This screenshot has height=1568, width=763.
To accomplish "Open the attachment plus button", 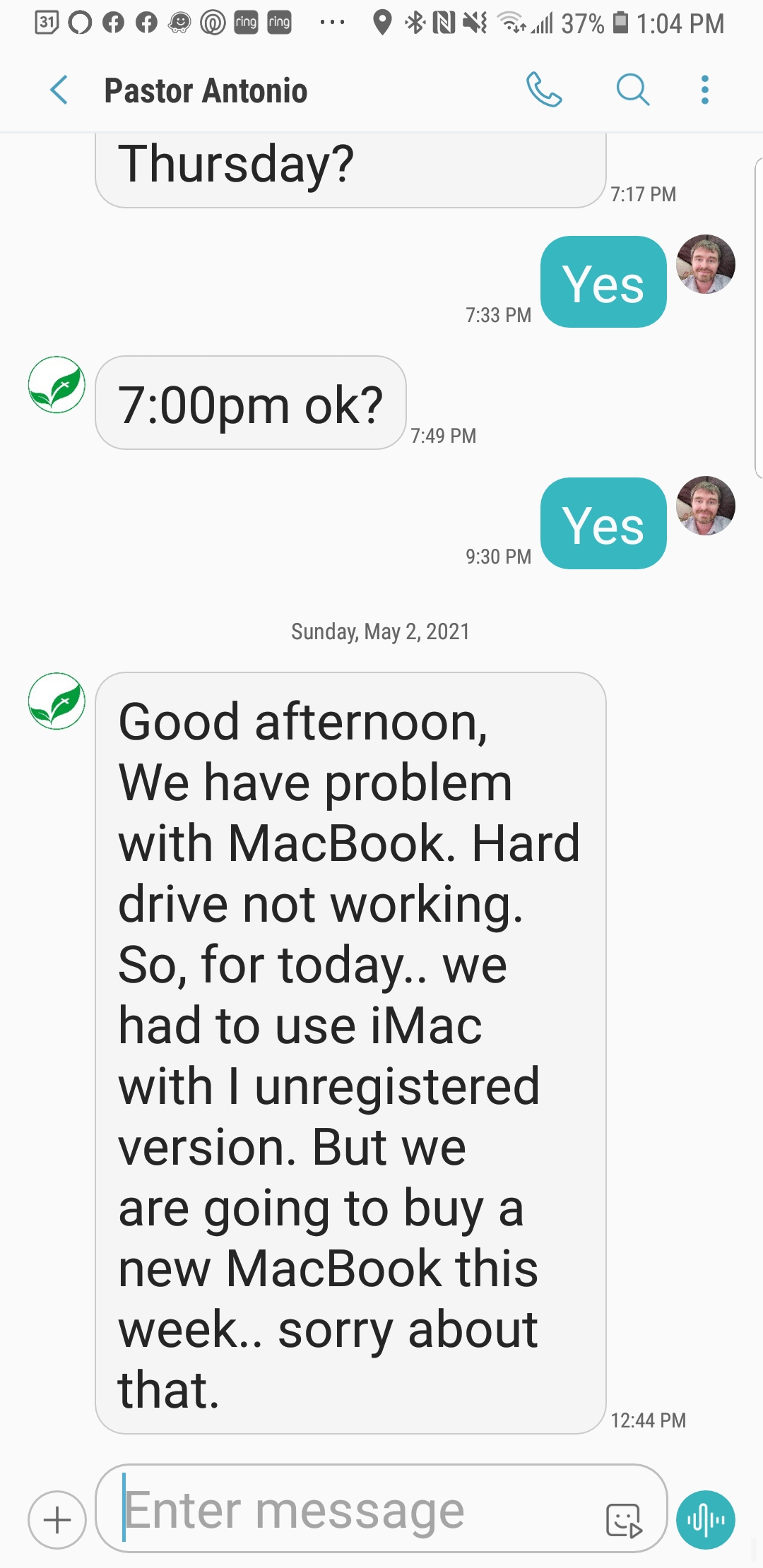I will tap(57, 1519).
